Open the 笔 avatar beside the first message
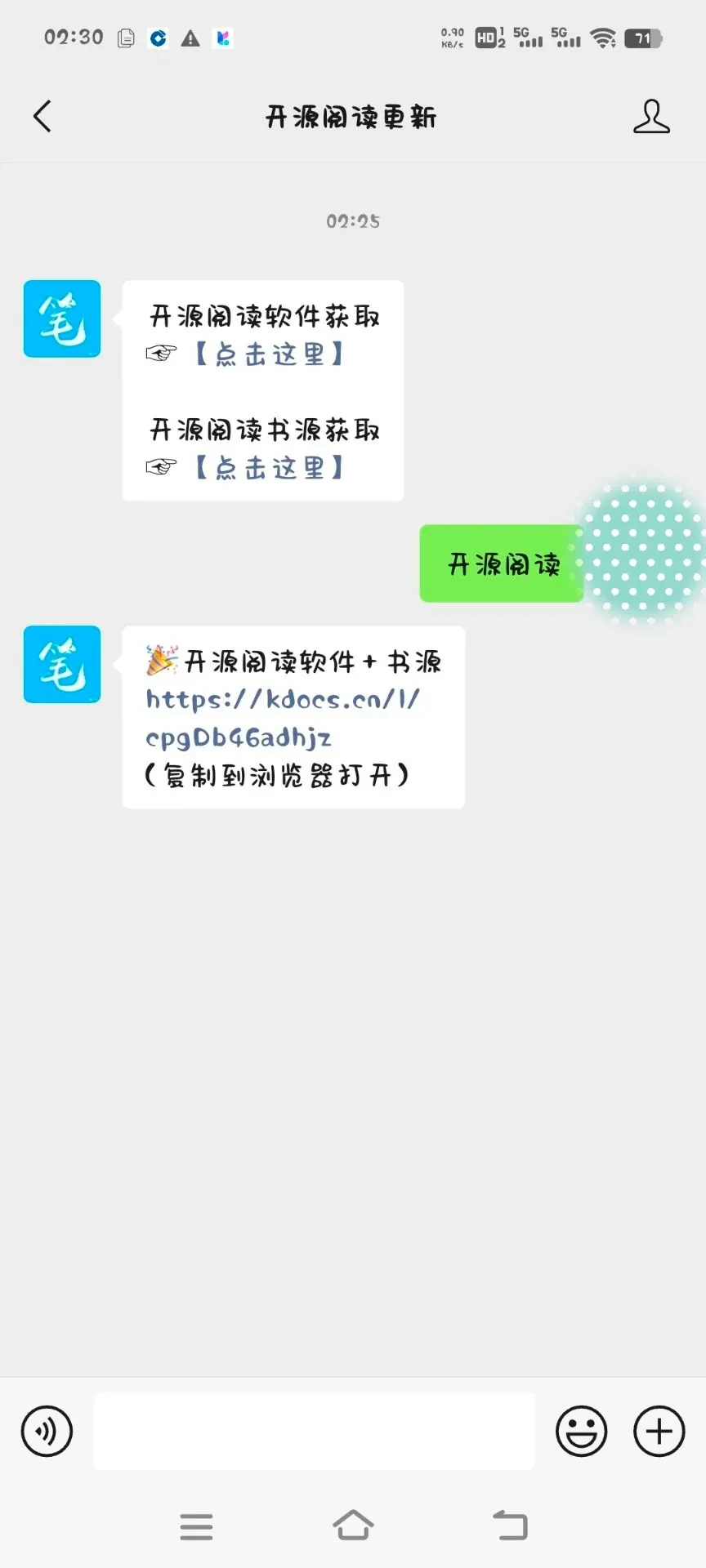This screenshot has height=1568, width=706. coord(62,319)
